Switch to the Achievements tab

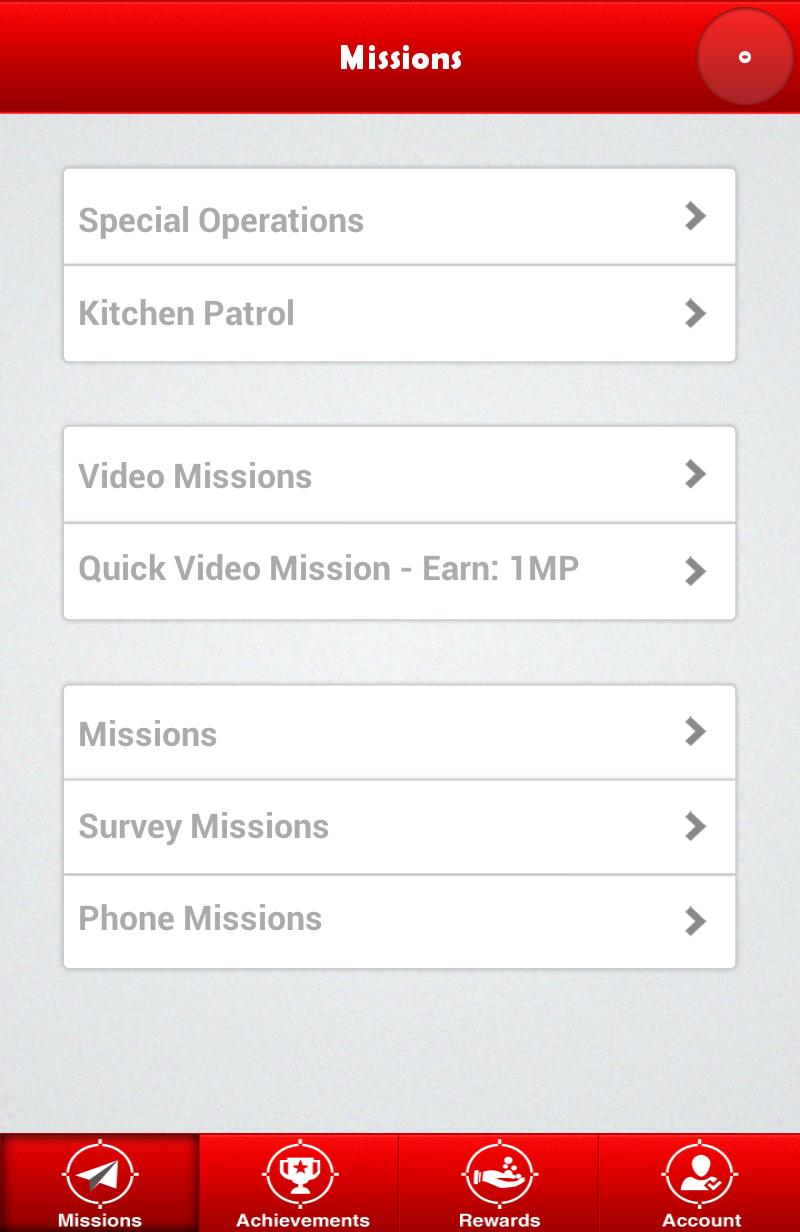click(x=299, y=1182)
